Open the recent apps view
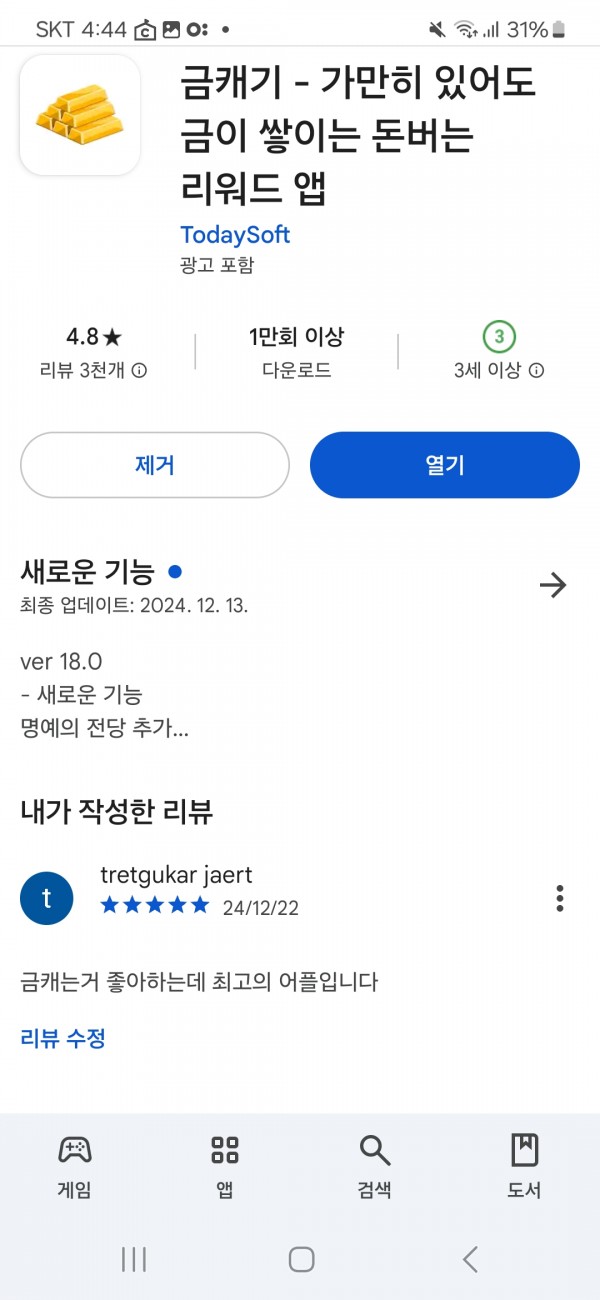600x1300 pixels. (x=134, y=1259)
